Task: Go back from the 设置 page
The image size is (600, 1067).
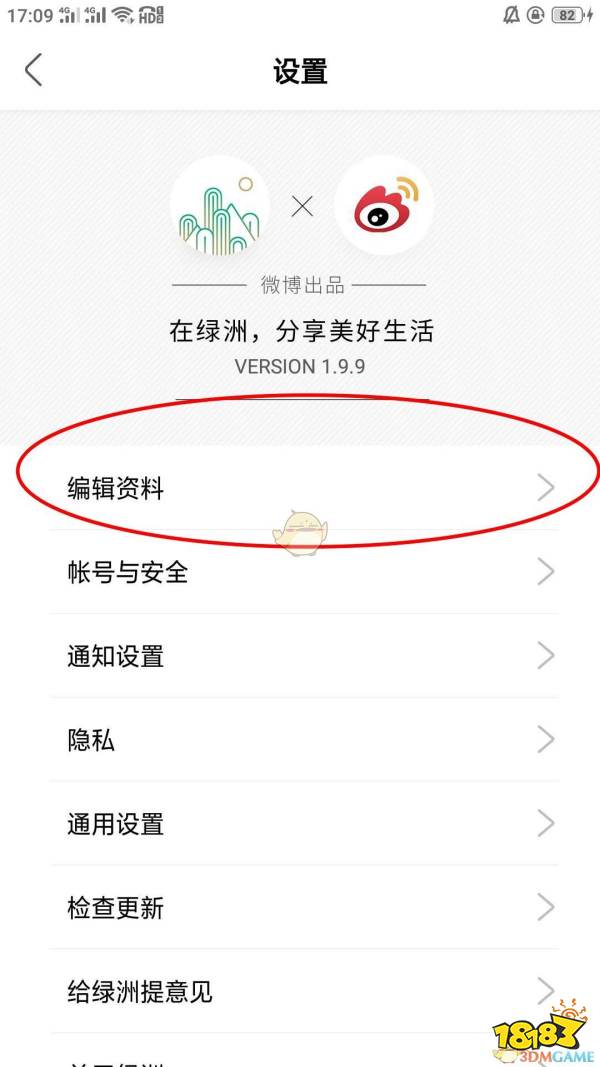Action: pos(34,71)
